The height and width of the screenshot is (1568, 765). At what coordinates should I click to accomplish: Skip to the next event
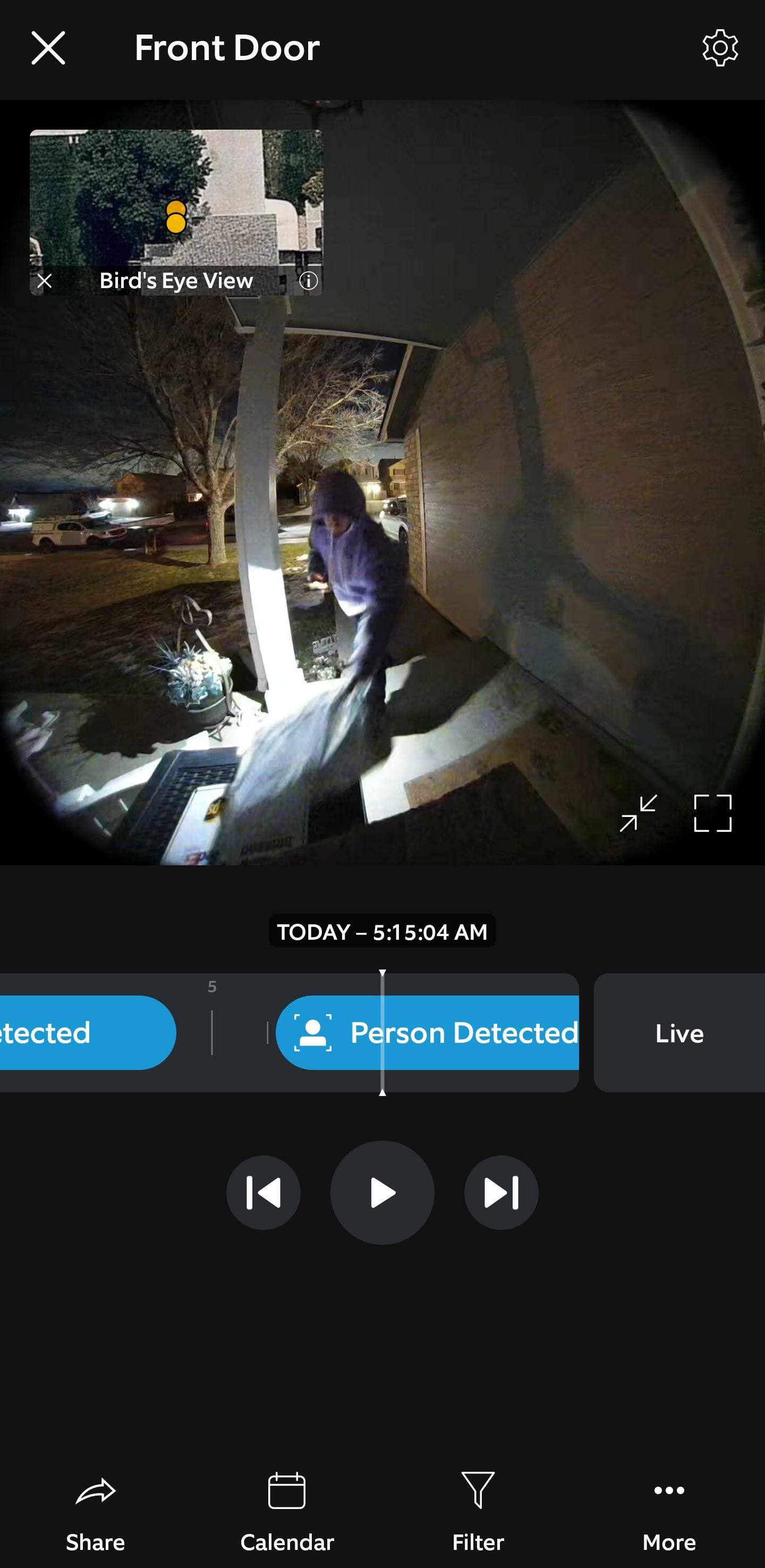501,1192
